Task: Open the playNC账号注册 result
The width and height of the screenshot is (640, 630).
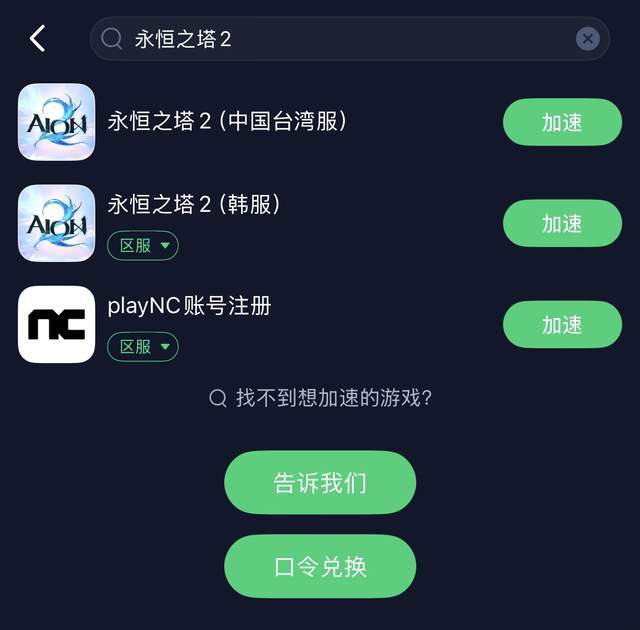Action: 189,305
